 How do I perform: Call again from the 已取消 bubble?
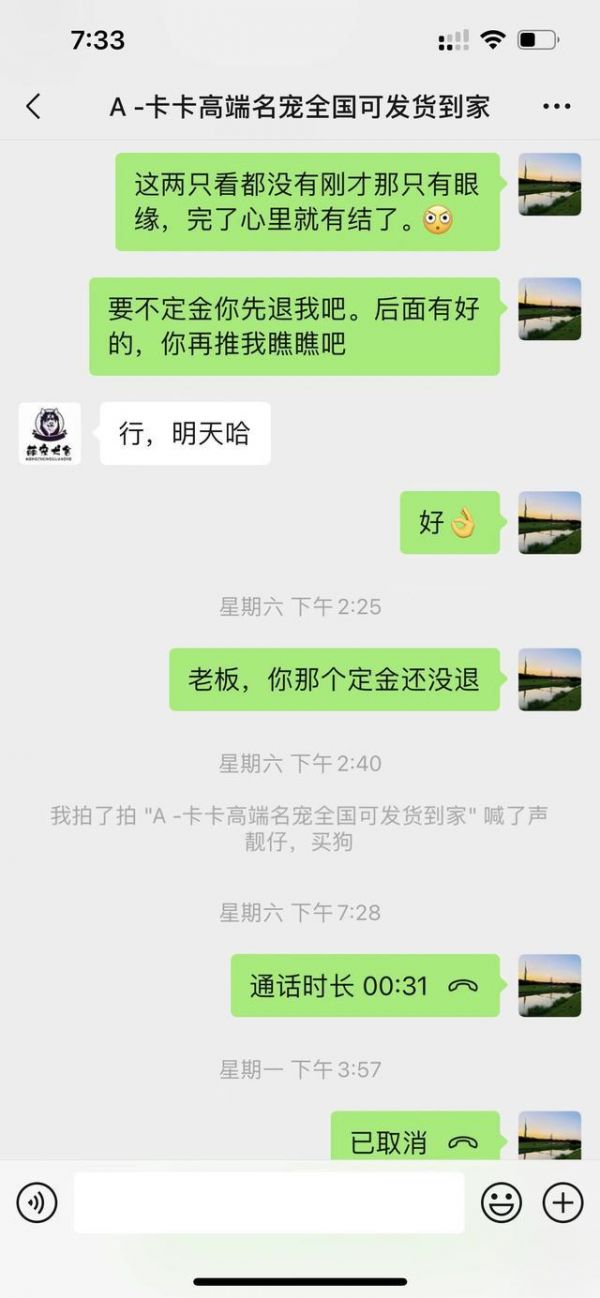414,1142
